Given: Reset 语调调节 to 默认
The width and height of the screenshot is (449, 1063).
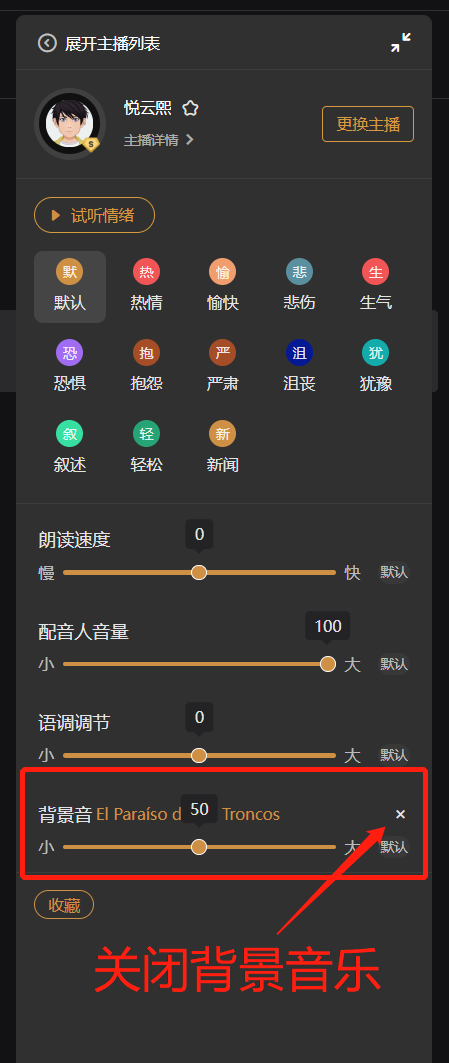Looking at the screenshot, I should [394, 755].
